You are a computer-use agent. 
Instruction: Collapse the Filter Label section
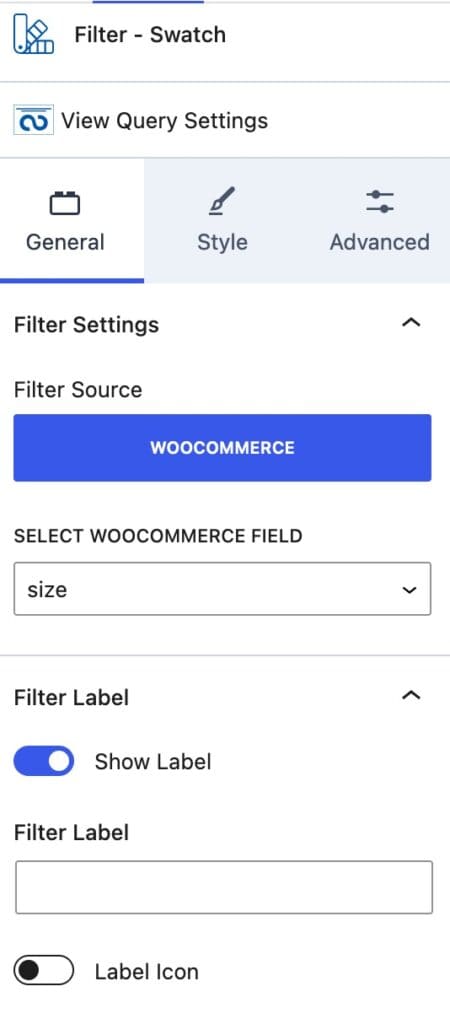coord(410,697)
